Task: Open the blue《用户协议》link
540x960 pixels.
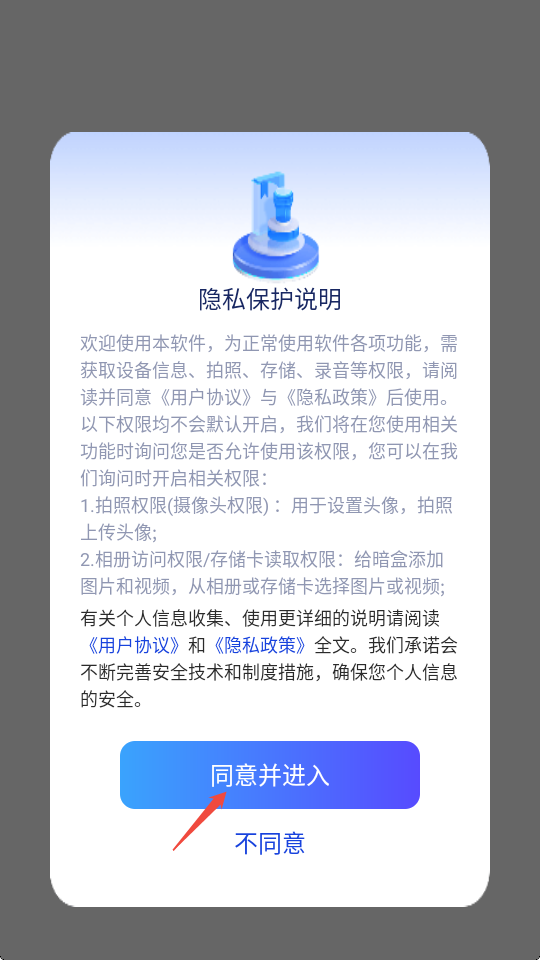Action: point(132,645)
